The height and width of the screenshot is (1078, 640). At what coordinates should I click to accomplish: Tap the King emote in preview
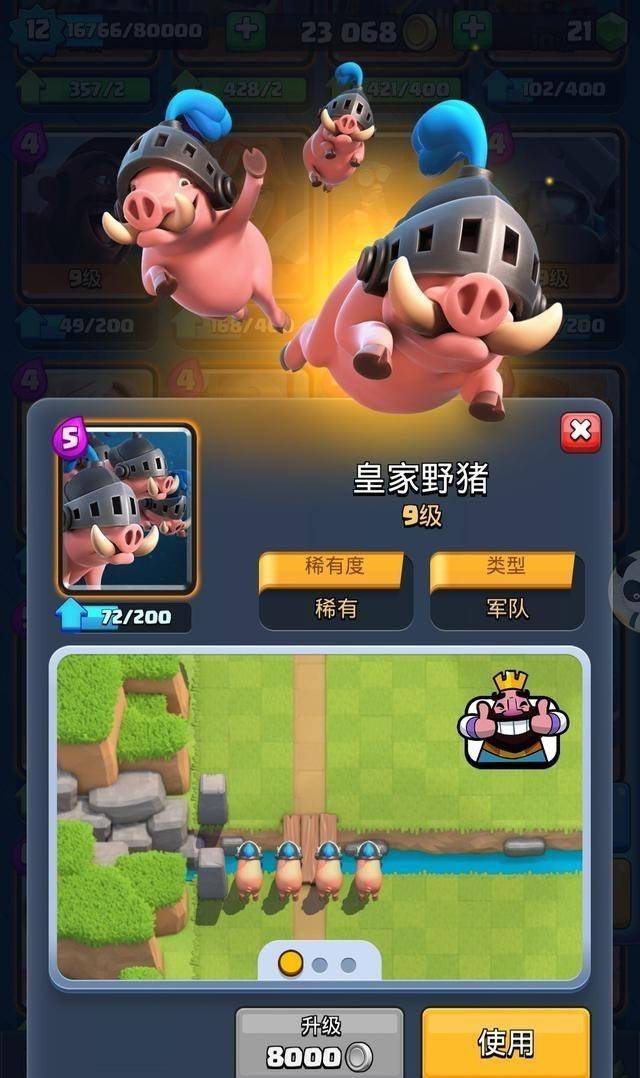[513, 720]
